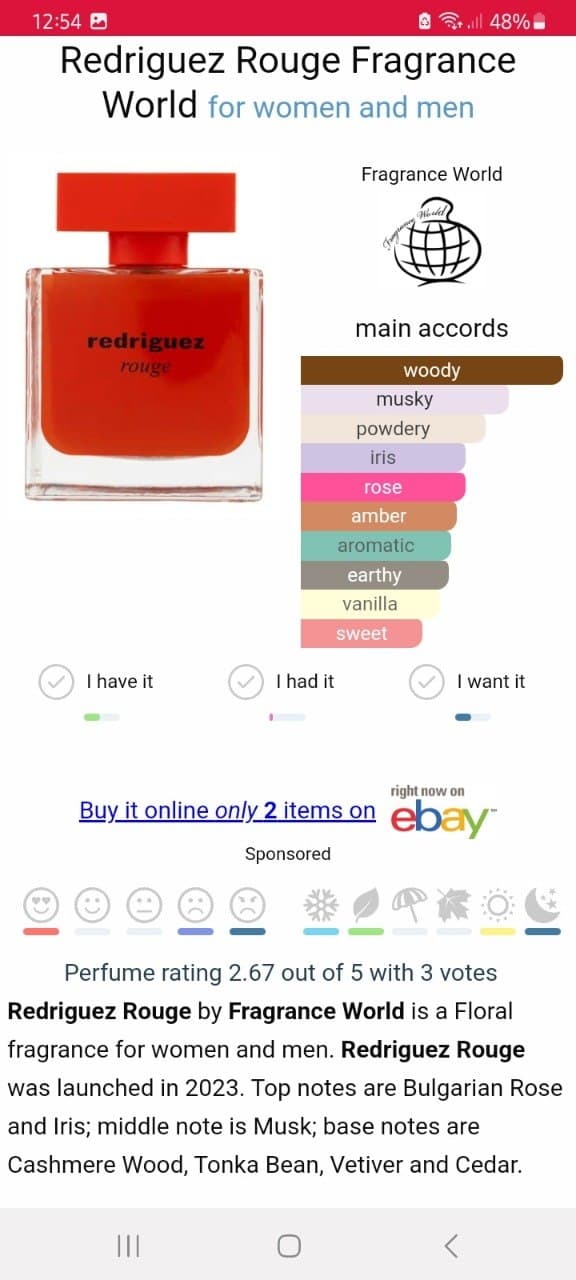Open the Buy it online eBay link

click(x=227, y=810)
